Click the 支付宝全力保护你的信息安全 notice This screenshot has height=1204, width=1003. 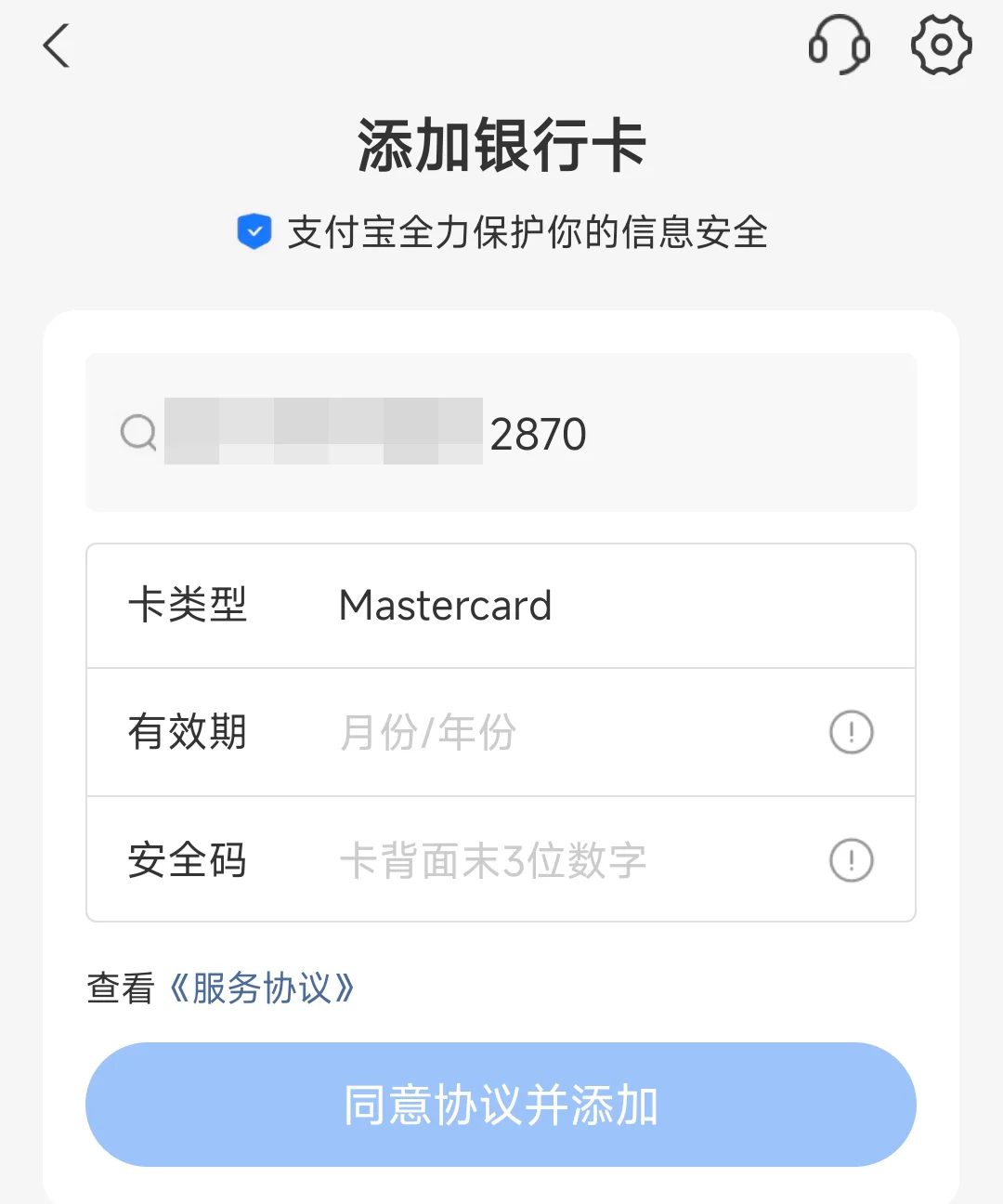click(x=528, y=233)
